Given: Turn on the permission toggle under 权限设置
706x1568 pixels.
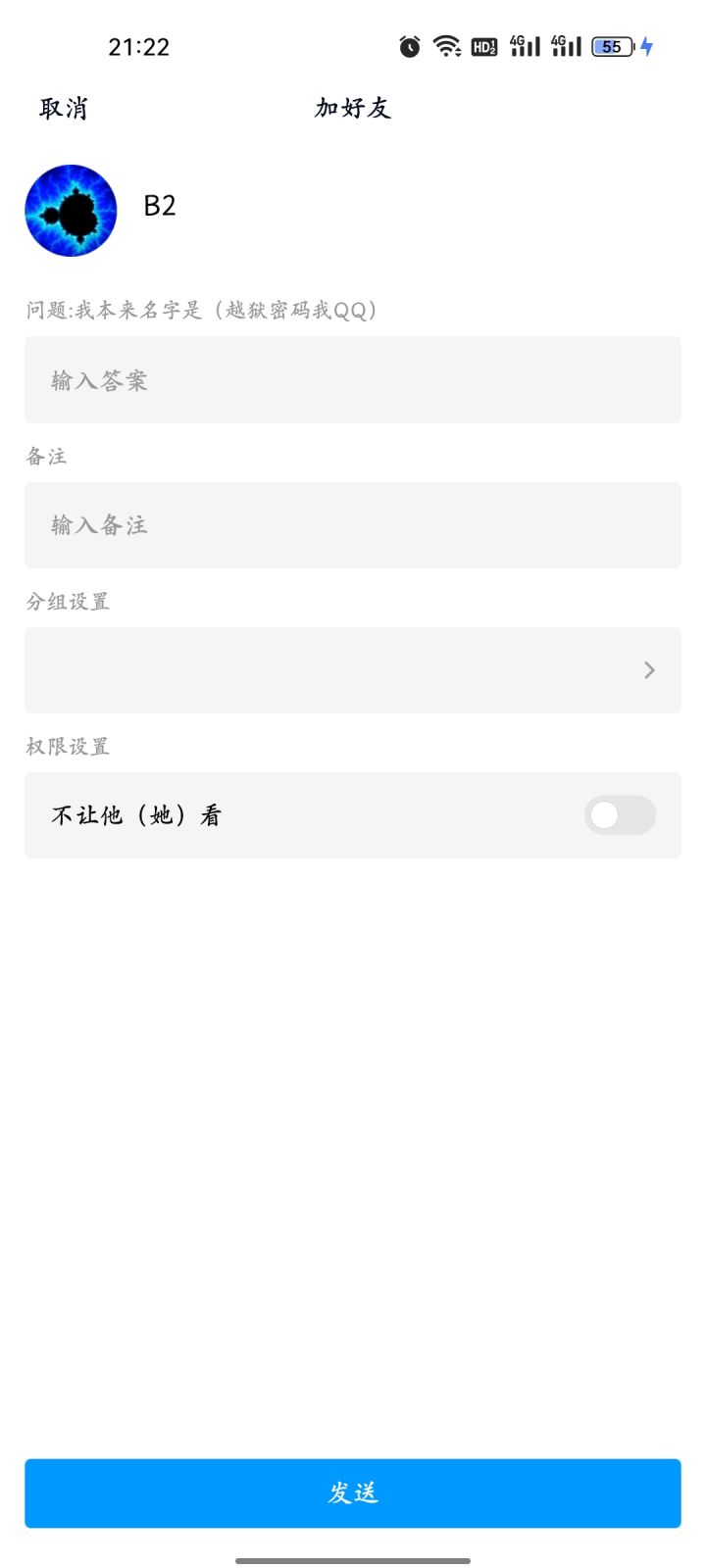Looking at the screenshot, I should click(620, 815).
